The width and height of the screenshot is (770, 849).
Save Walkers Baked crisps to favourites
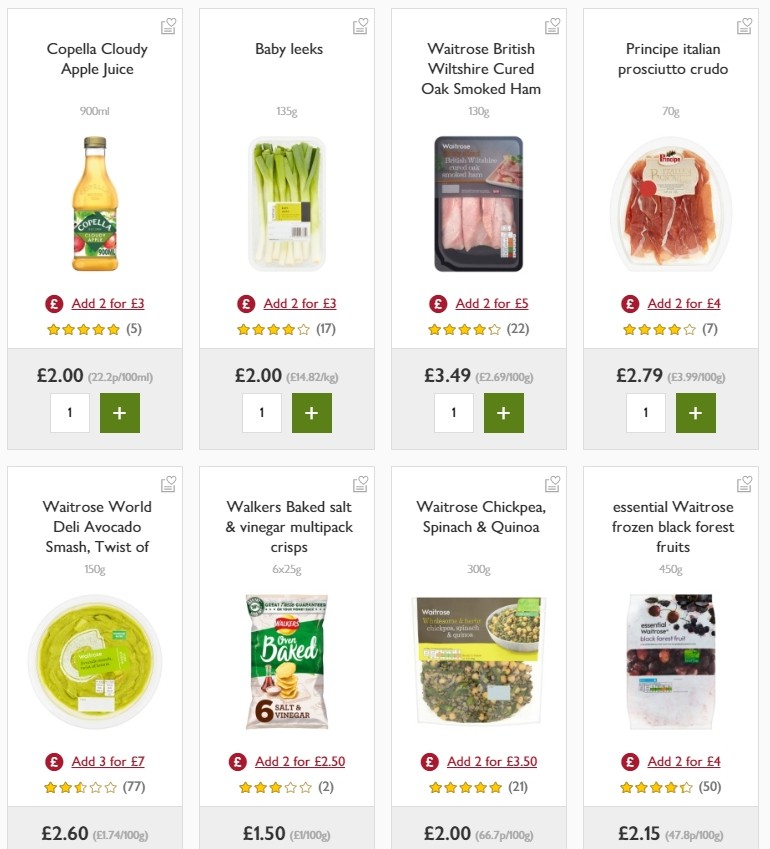coord(360,483)
